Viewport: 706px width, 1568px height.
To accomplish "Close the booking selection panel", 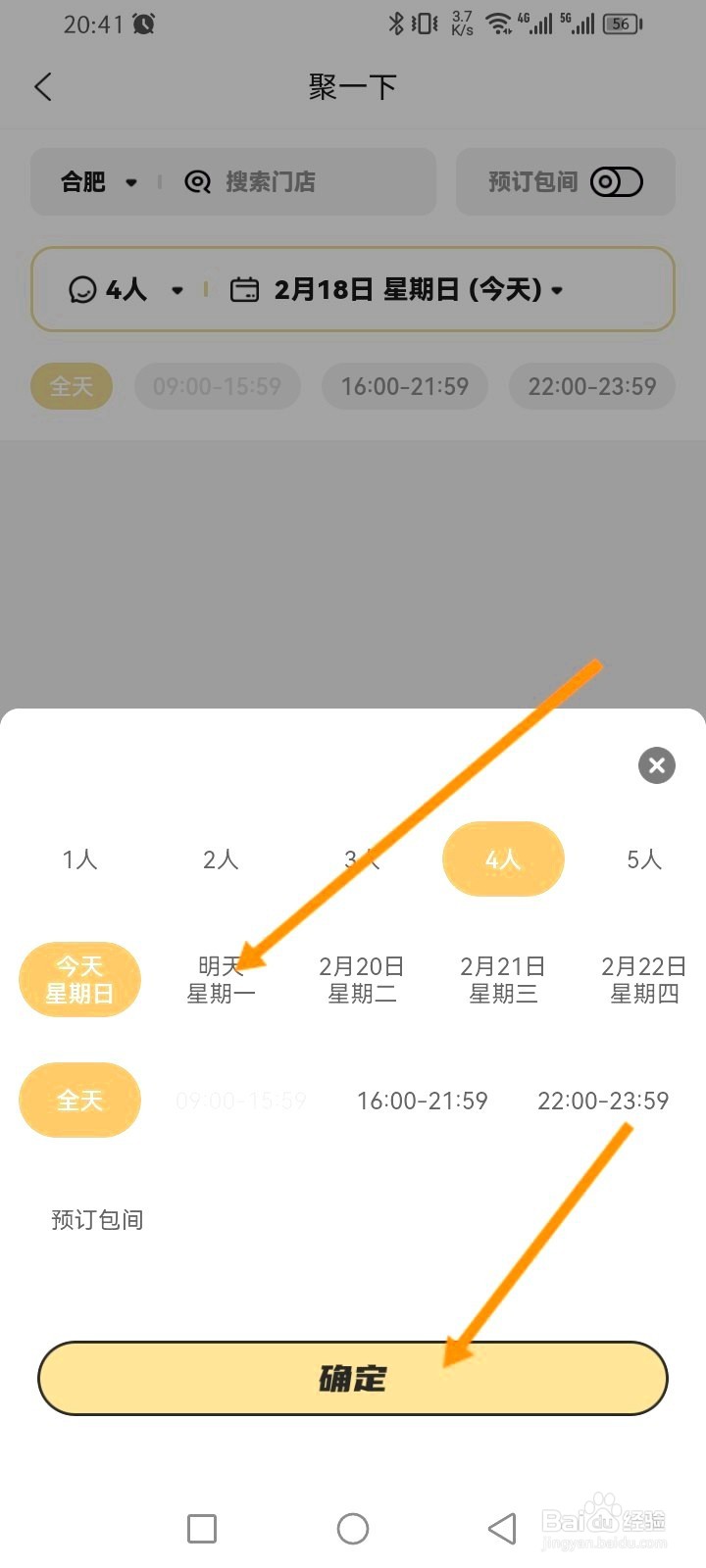I will pos(656,765).
